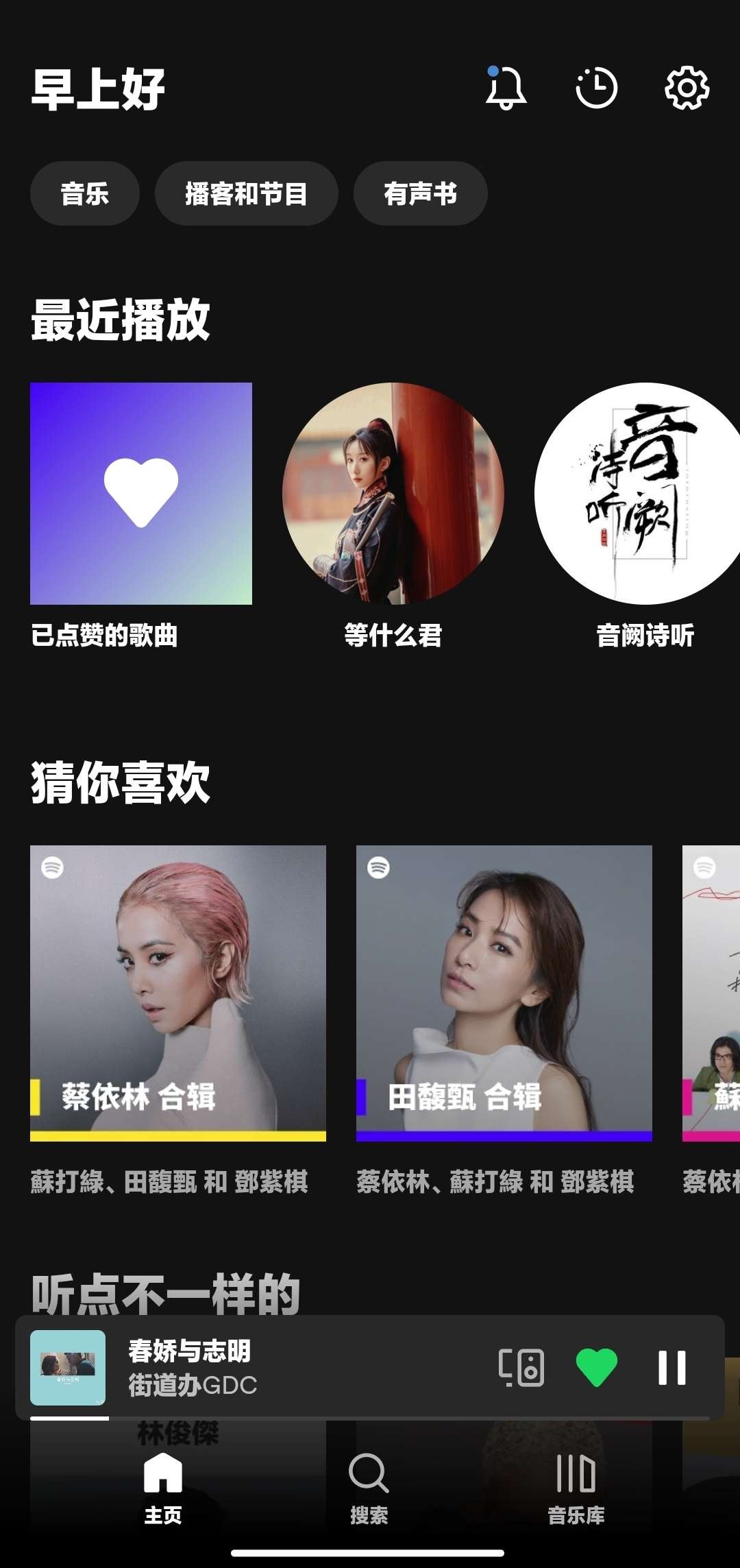Viewport: 740px width, 1568px height.
Task: Open recently played history
Action: pyautogui.click(x=596, y=88)
